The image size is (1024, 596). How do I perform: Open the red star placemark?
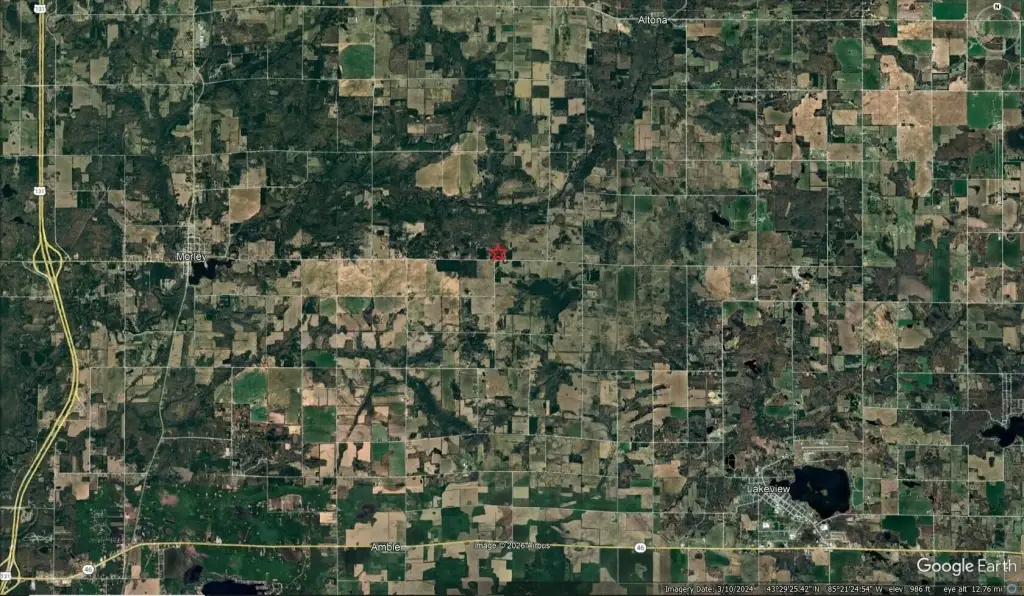[498, 252]
